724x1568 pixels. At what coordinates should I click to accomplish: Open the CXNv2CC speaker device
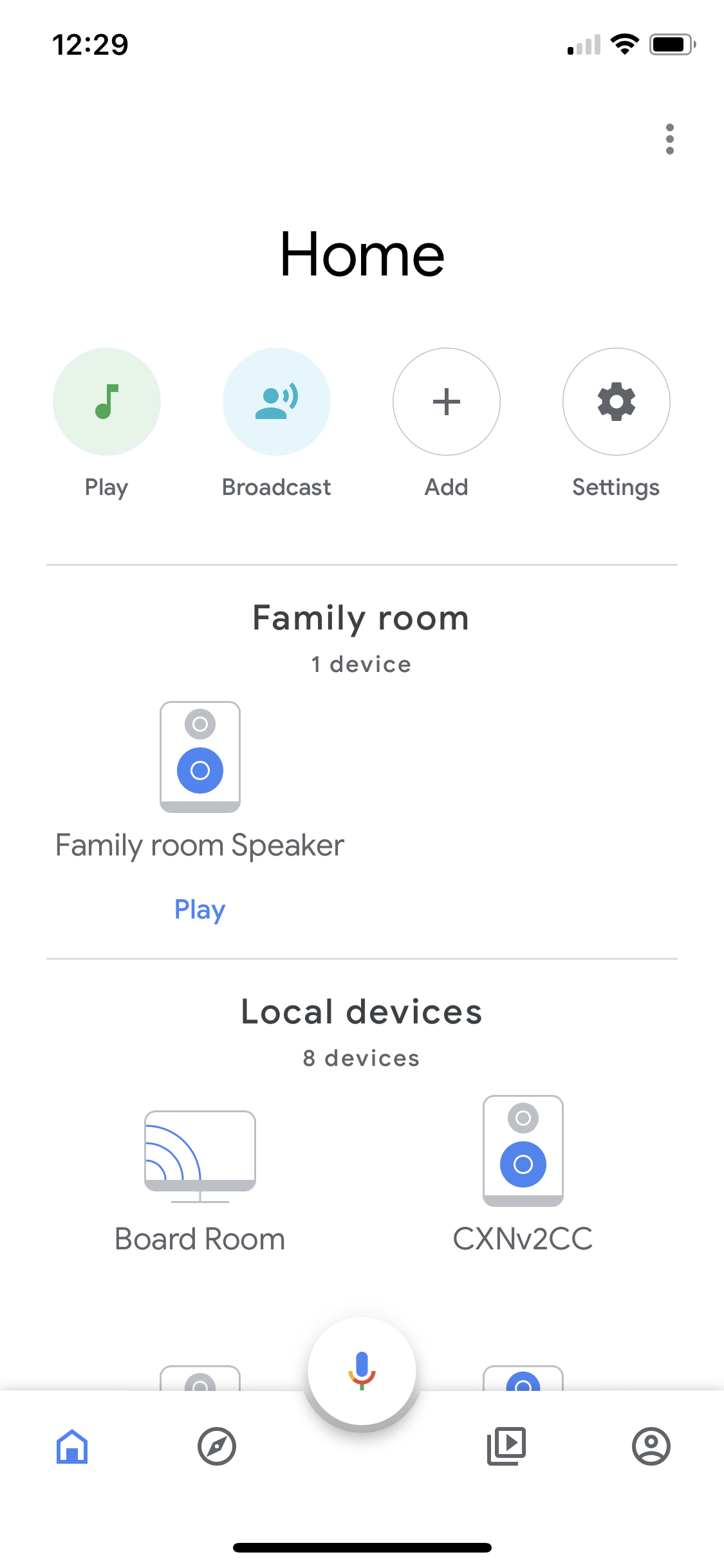pyautogui.click(x=523, y=1151)
